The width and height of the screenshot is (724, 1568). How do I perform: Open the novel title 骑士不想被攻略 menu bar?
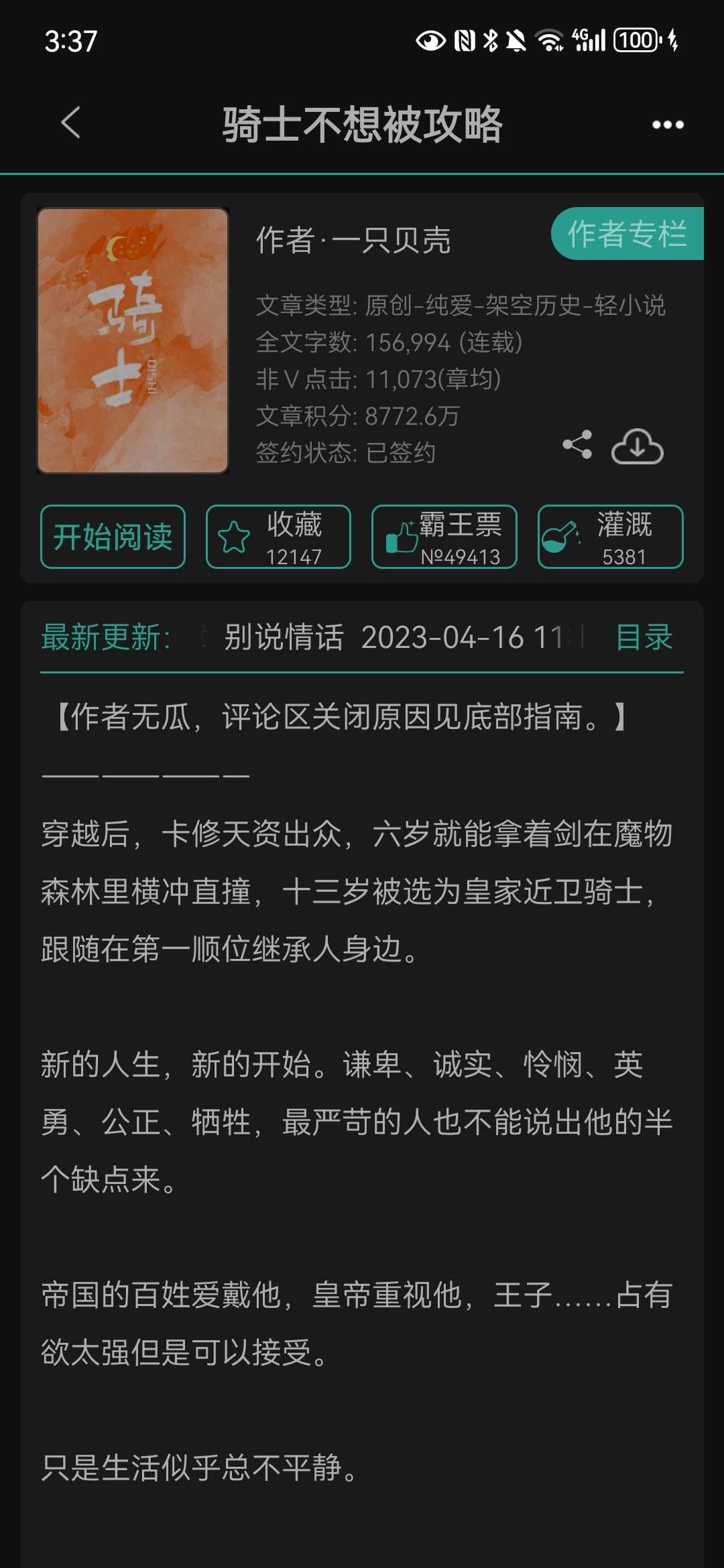click(362, 125)
